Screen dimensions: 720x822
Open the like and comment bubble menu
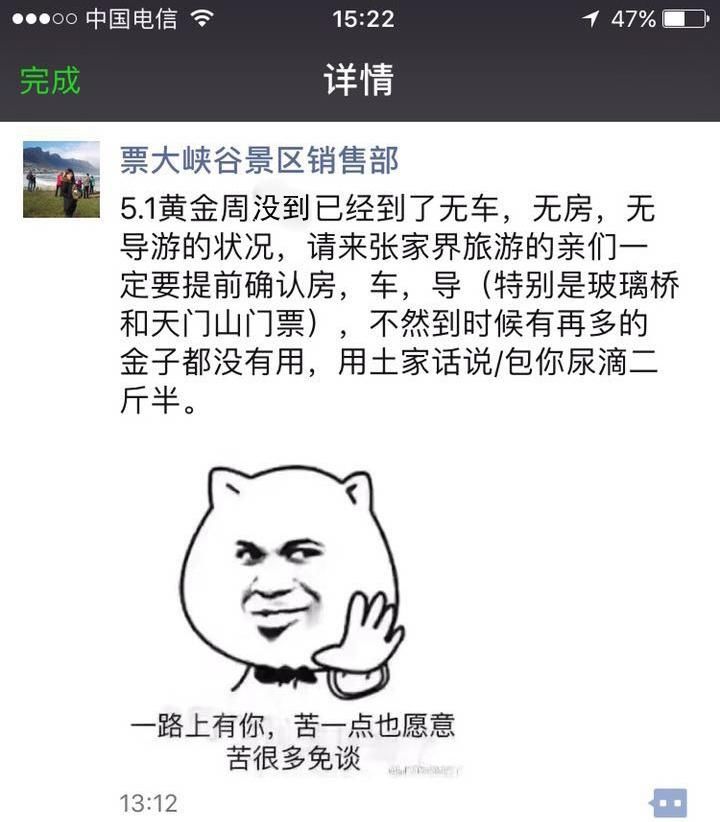click(668, 802)
